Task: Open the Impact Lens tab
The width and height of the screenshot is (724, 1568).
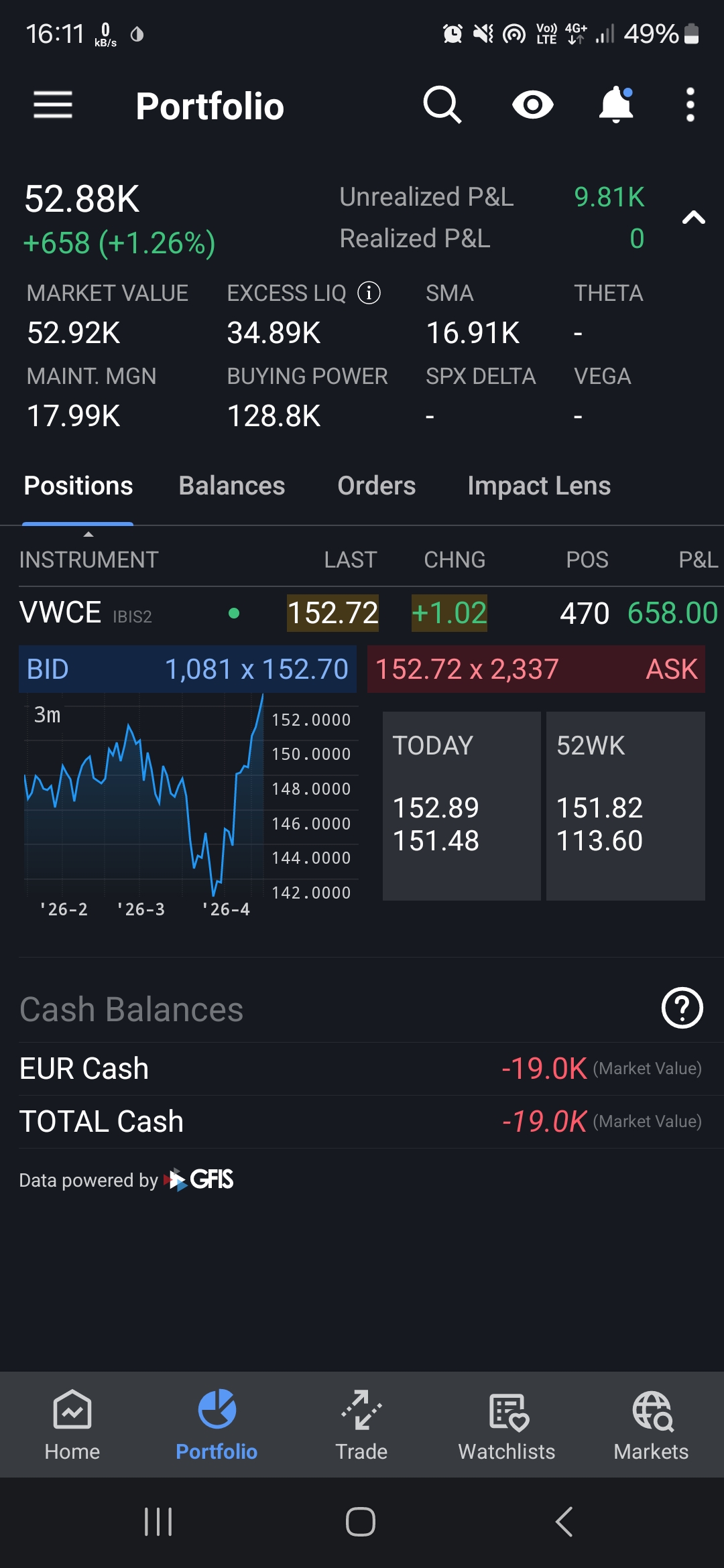Action: (538, 486)
